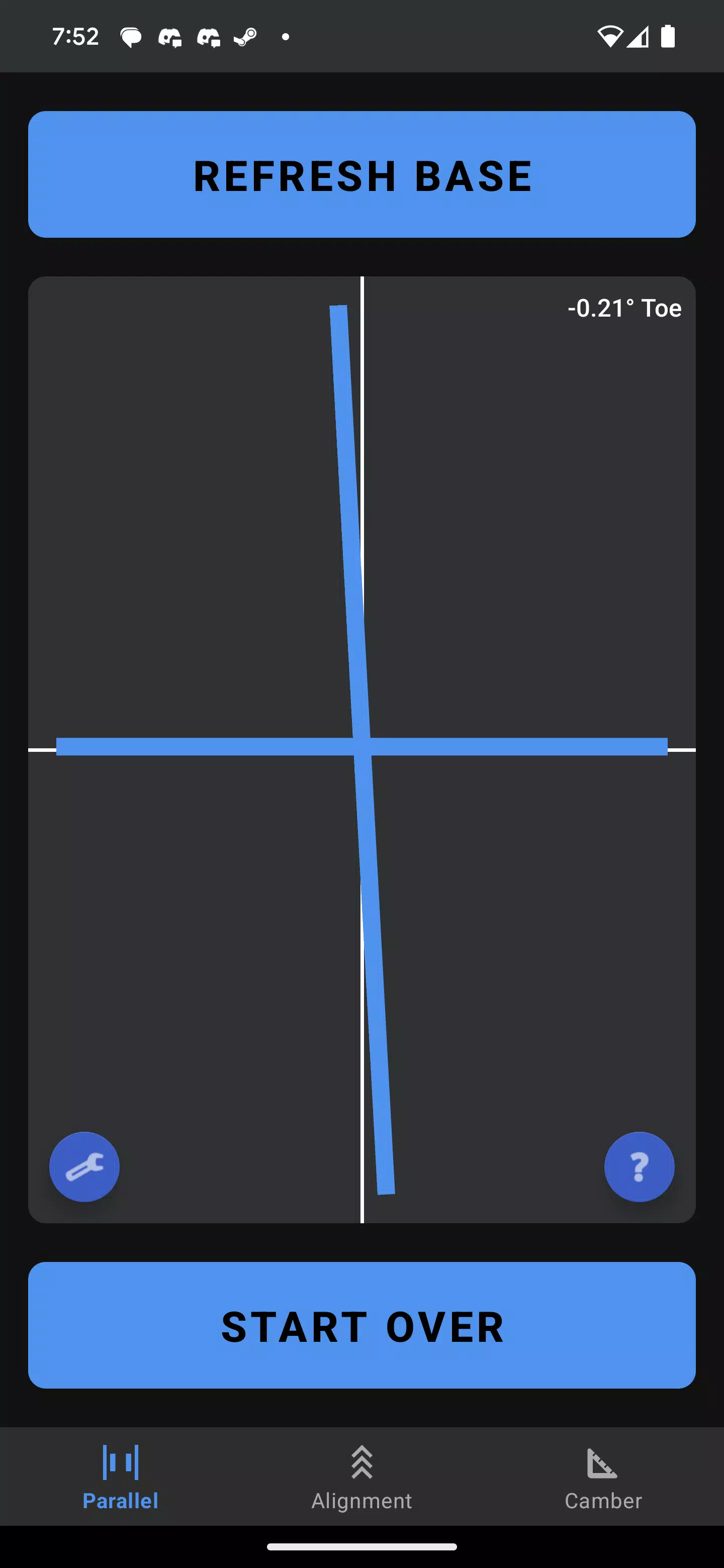Open the question mark help button
724x1568 pixels.
click(639, 1166)
